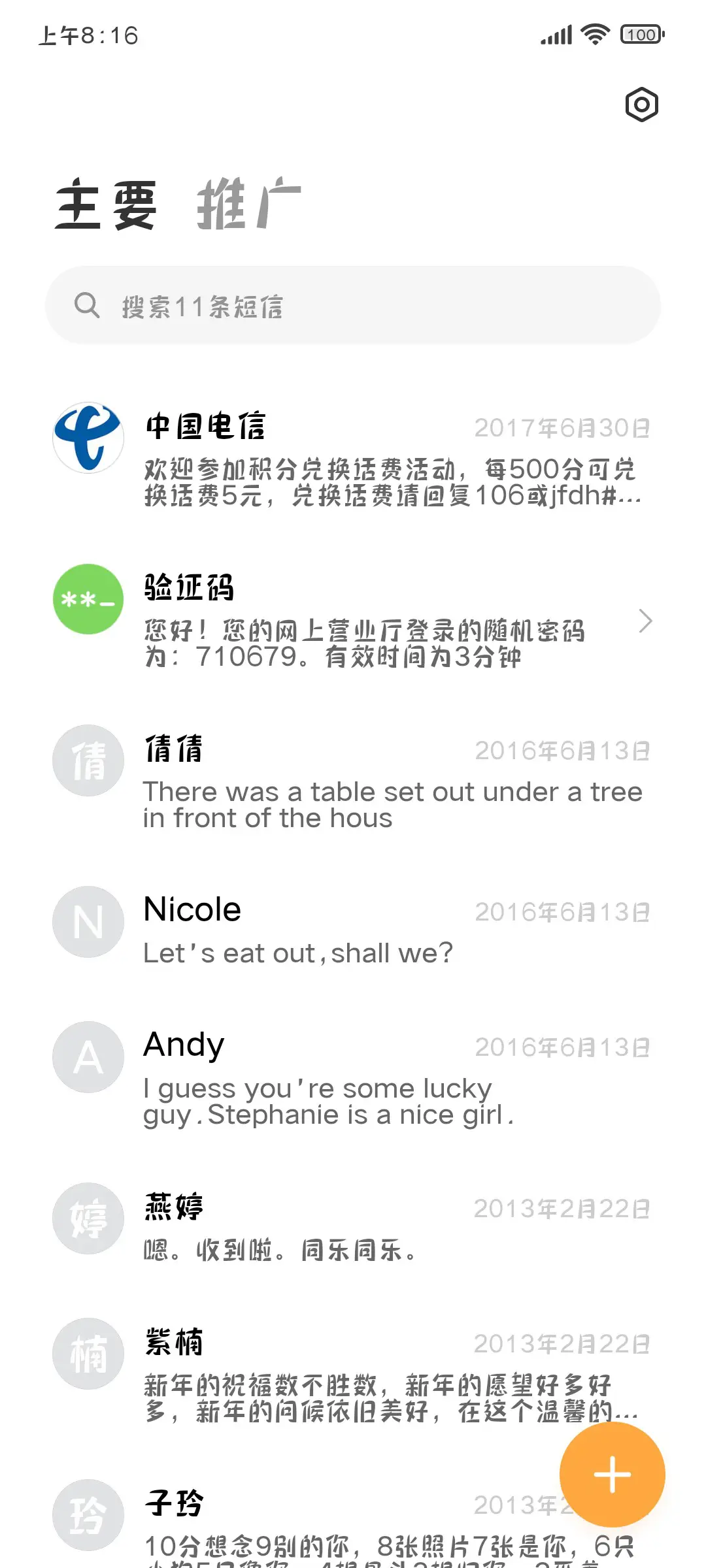Tap Nicole's circular avatar
The width and height of the screenshot is (706, 1568).
pos(88,922)
